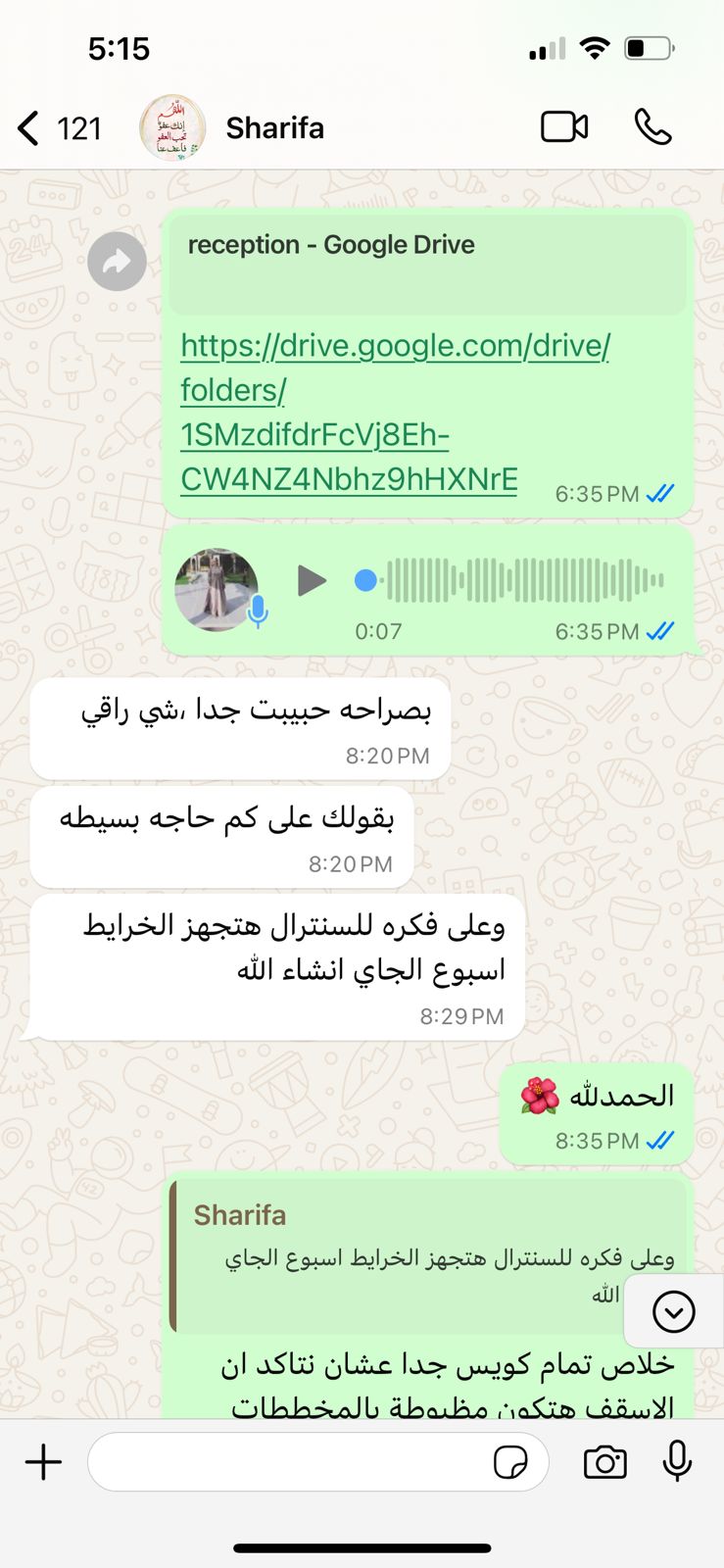Play the 0:07 voice message

click(312, 580)
